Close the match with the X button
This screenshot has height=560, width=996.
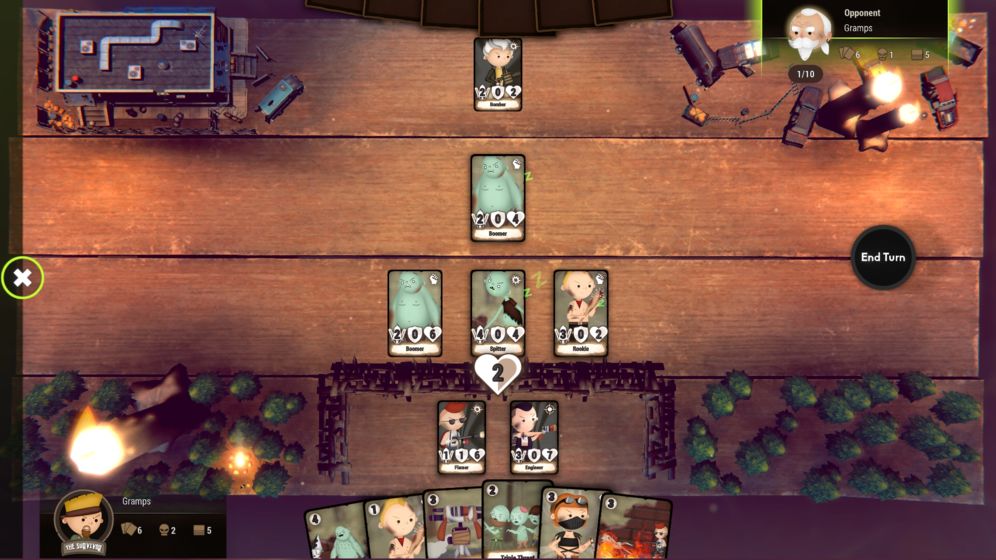[x=22, y=278]
